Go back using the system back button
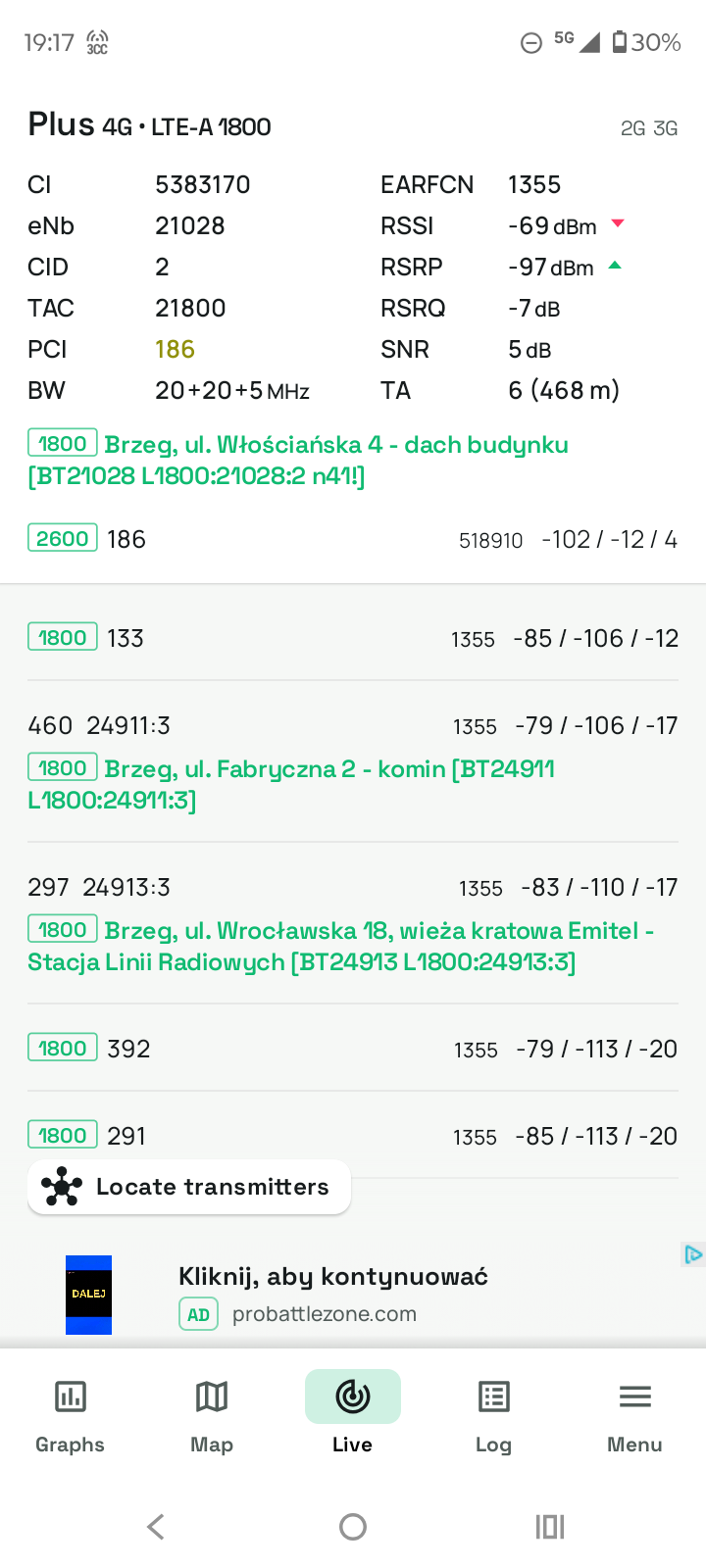This screenshot has height=1568, width=706. 156,1526
